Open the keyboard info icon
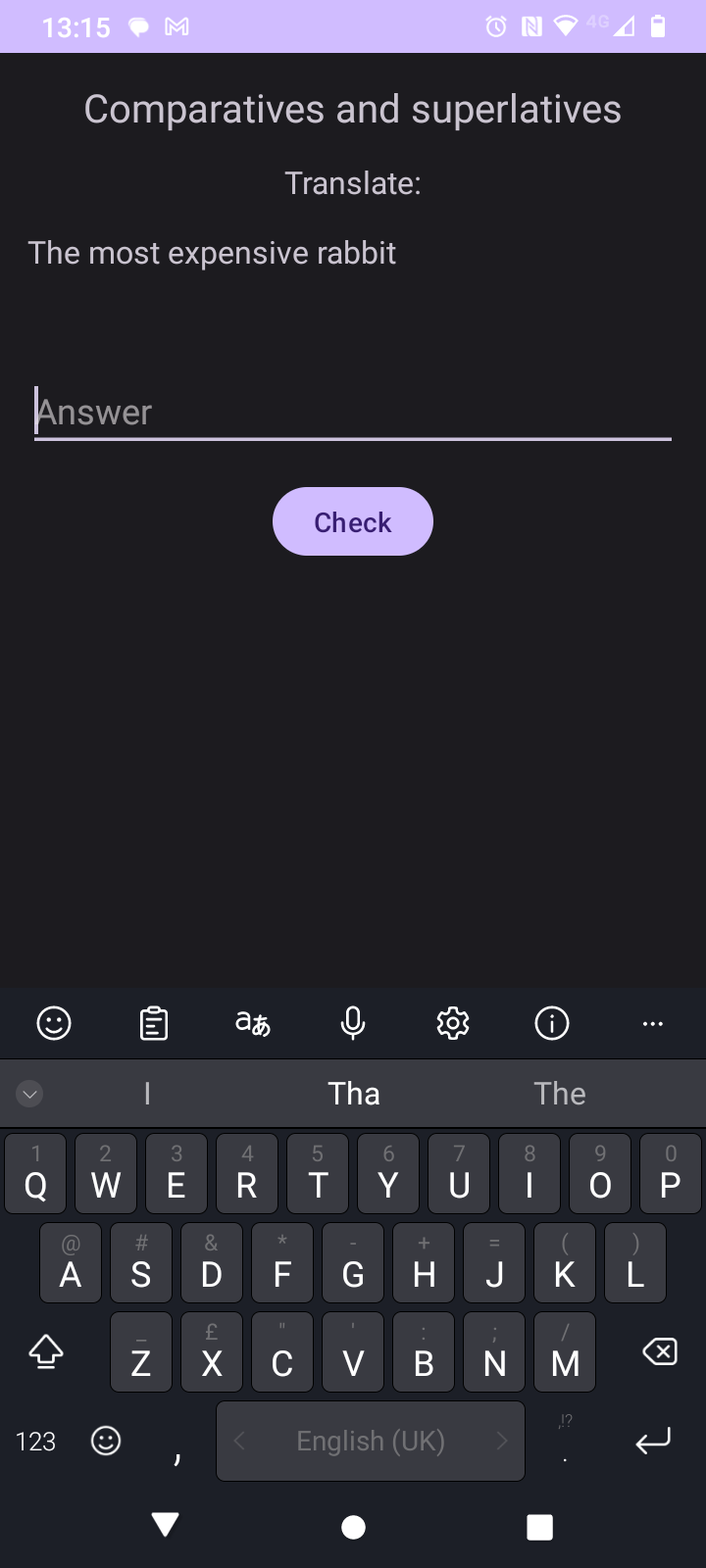The width and height of the screenshot is (706, 1568). 552,1023
